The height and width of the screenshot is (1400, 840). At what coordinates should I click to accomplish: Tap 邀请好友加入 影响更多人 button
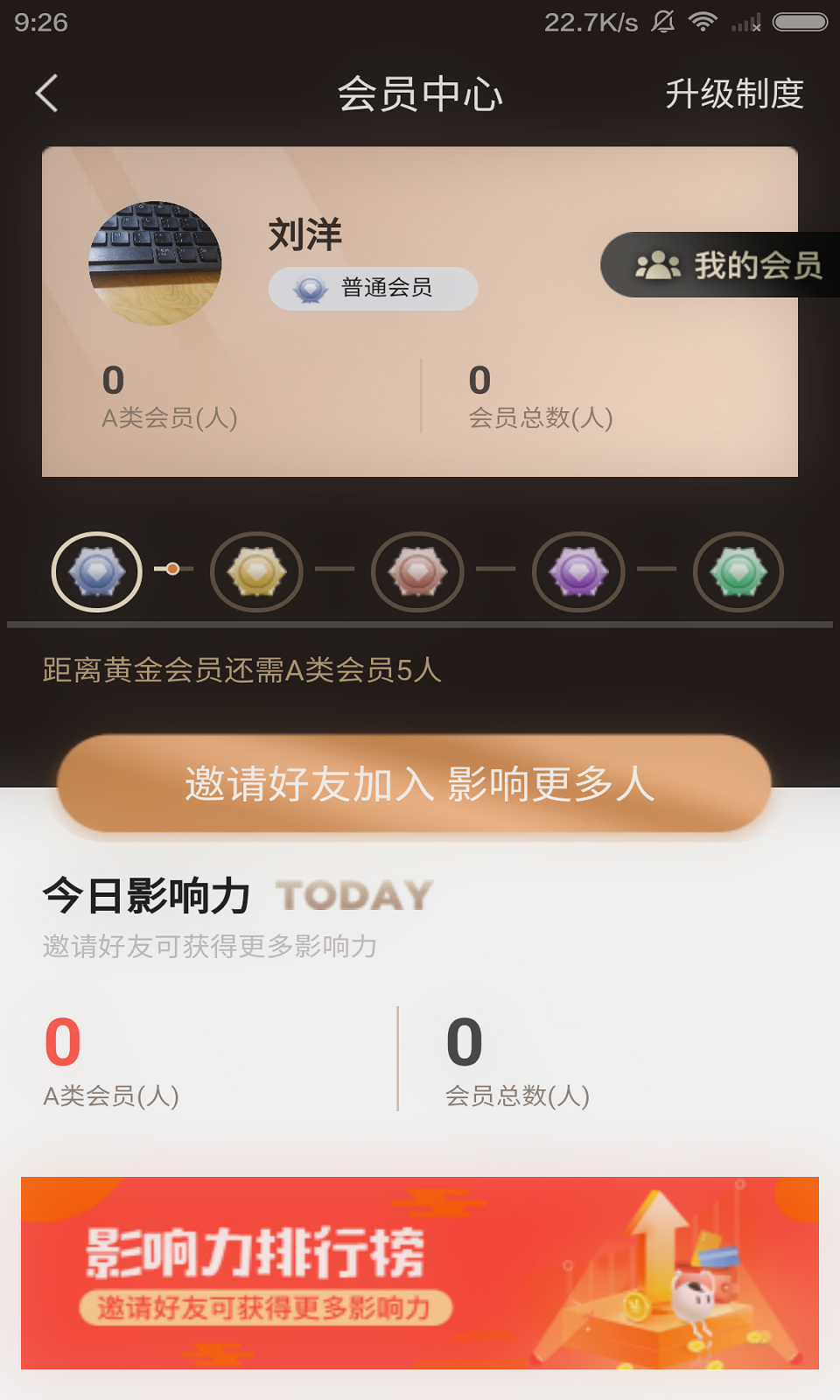(415, 783)
